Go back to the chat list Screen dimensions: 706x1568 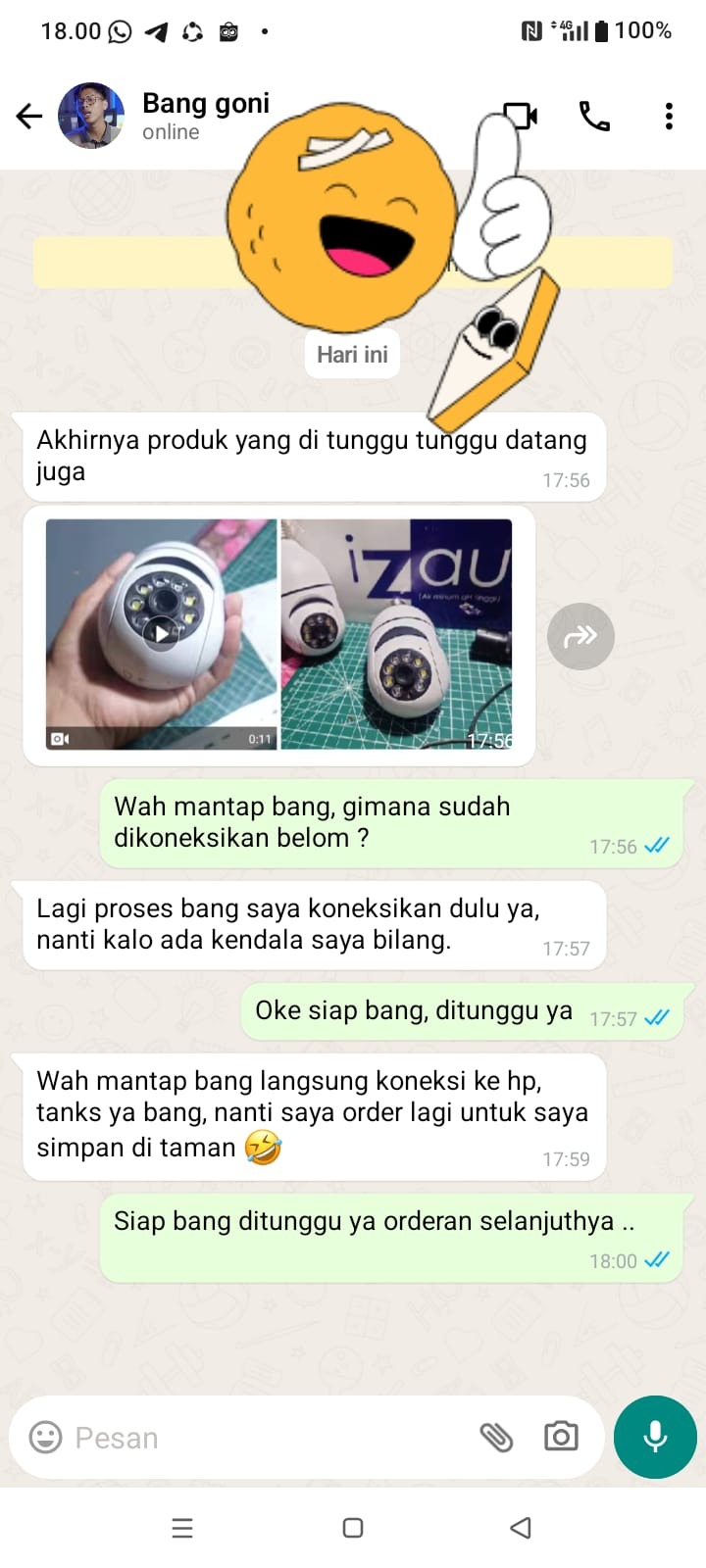[x=29, y=117]
